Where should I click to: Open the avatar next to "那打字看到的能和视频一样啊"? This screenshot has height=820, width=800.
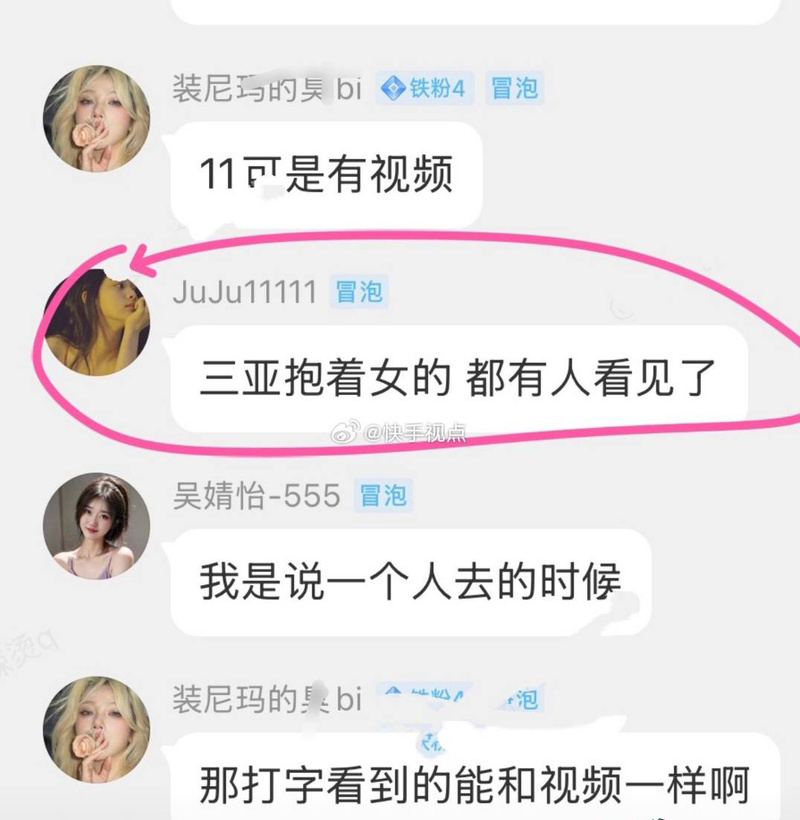pyautogui.click(x=97, y=728)
